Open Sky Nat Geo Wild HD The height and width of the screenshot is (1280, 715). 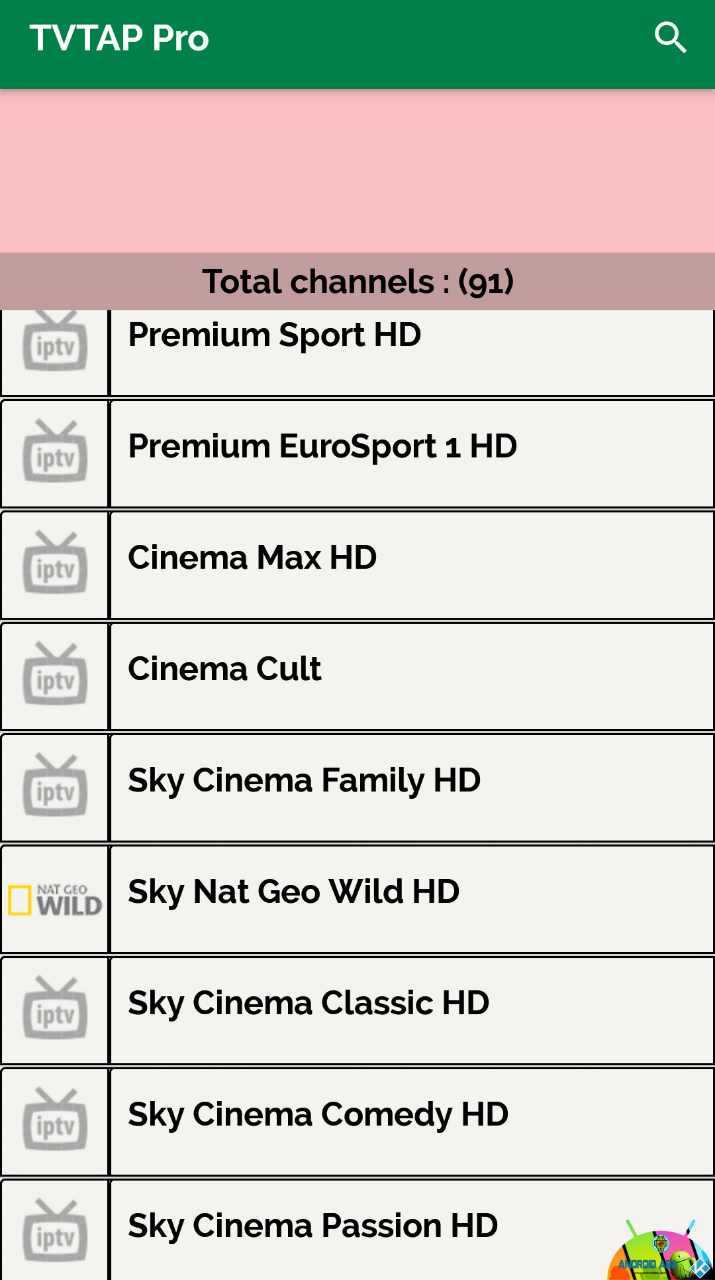pyautogui.click(x=357, y=899)
